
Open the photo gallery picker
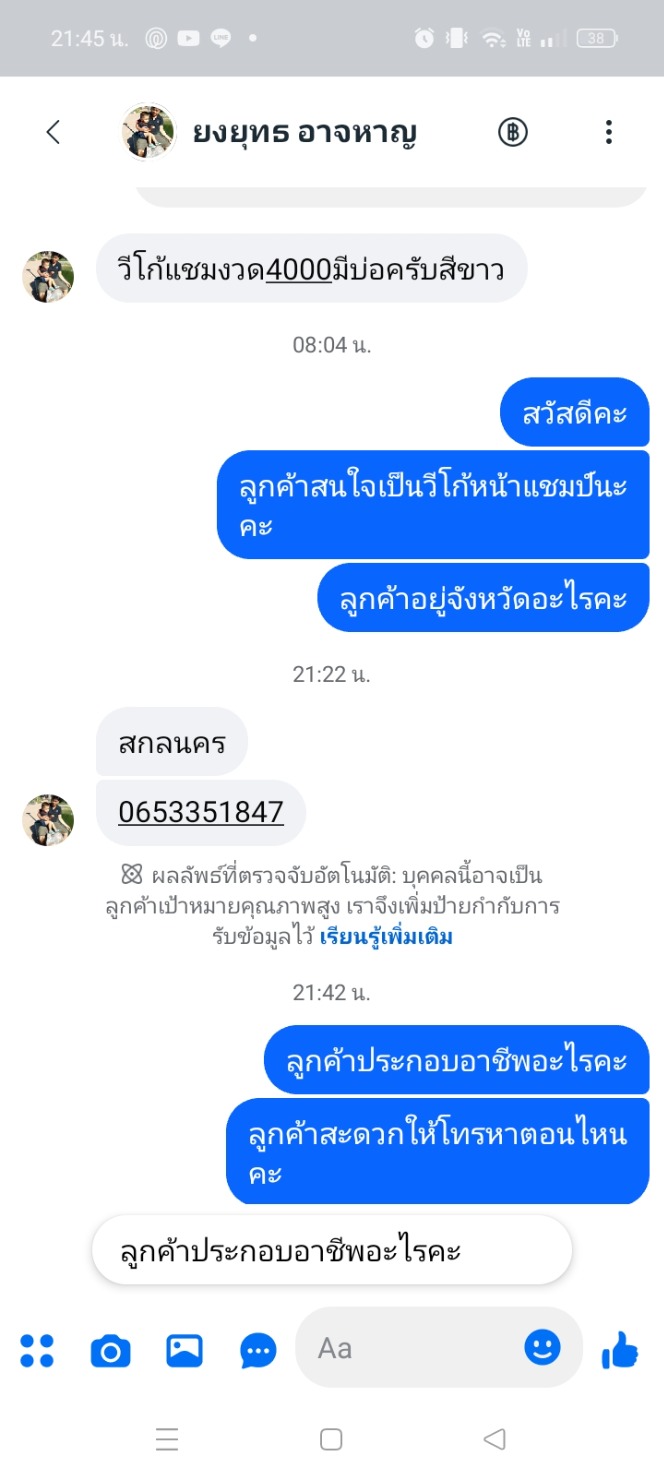click(x=185, y=1351)
